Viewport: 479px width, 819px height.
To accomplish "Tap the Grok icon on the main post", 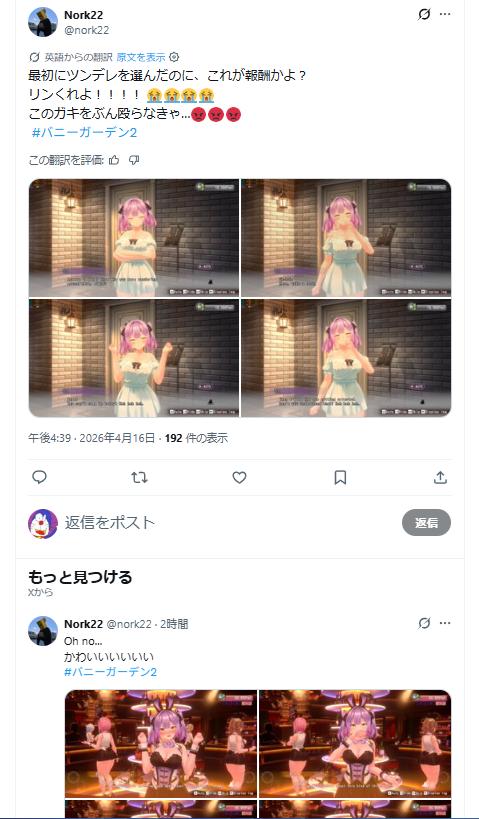I will (424, 15).
